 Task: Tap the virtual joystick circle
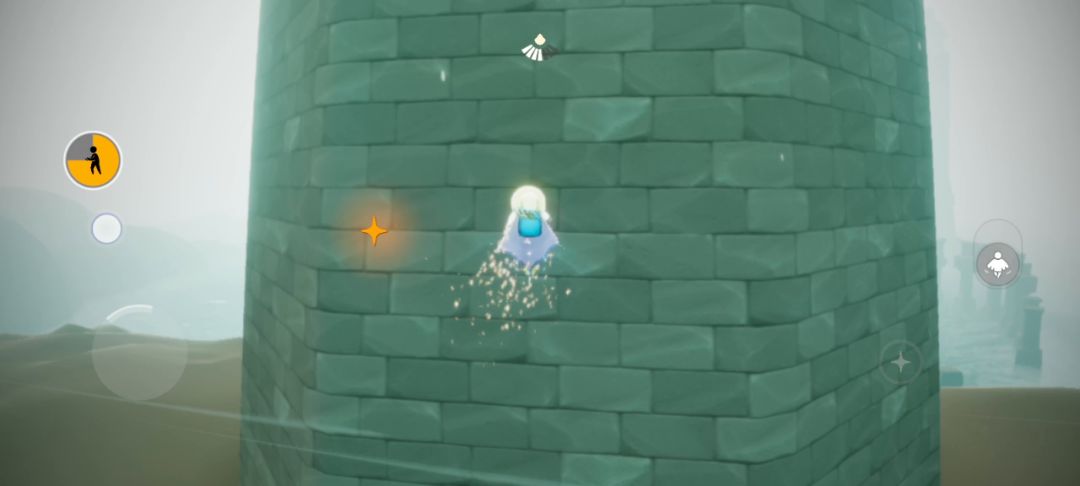[140, 352]
